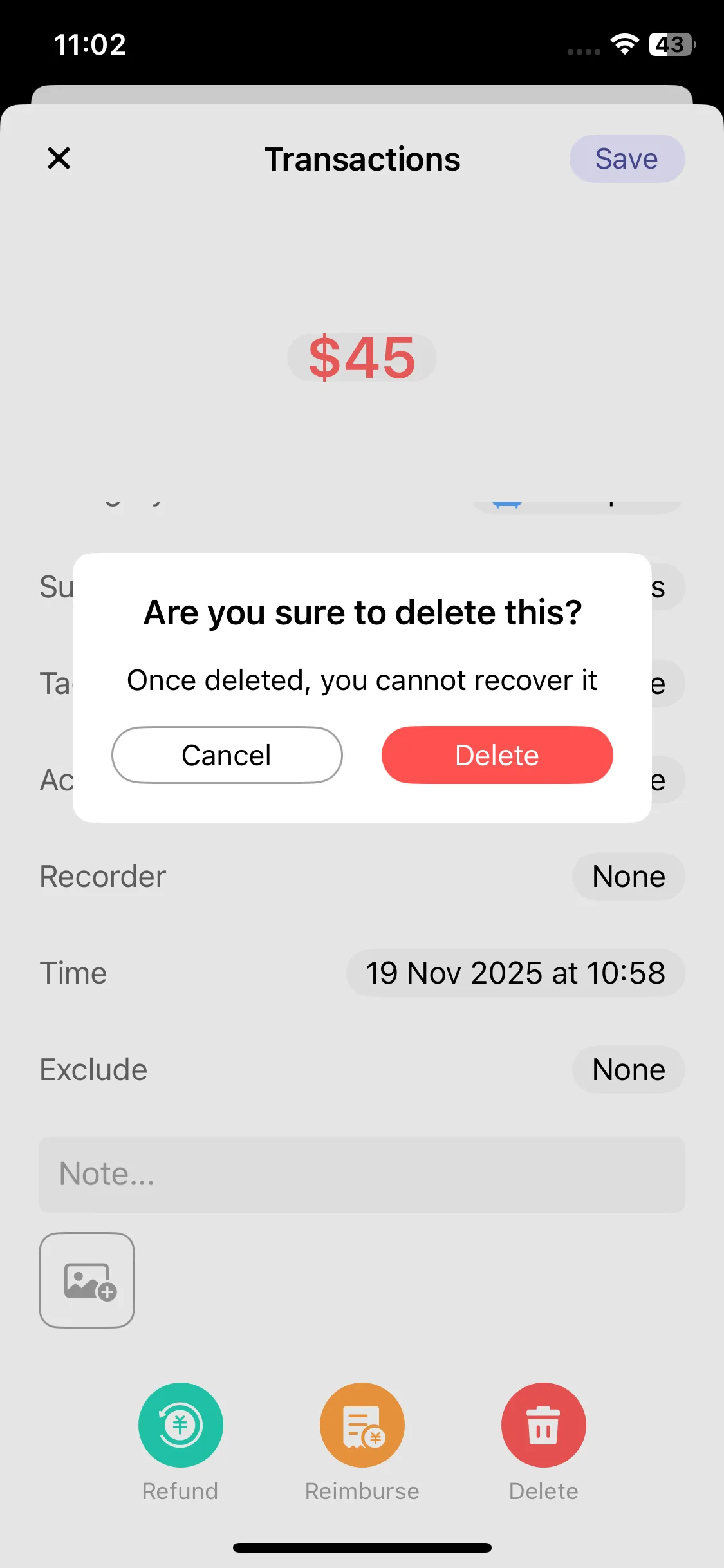Screen dimensions: 724x1568
Task: Cancel the delete confirmation dialog
Action: tap(227, 755)
